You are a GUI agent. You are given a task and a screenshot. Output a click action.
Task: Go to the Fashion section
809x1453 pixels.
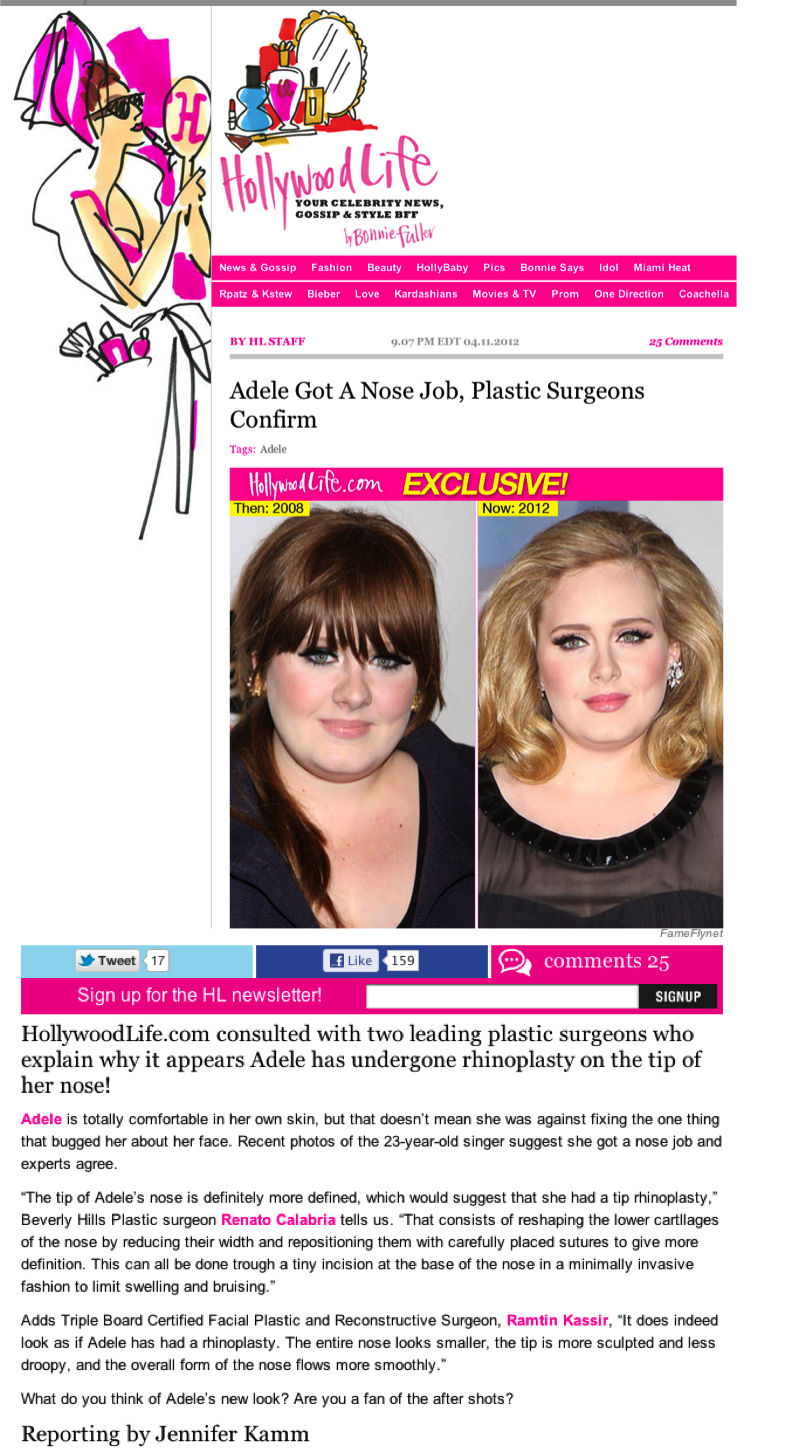[331, 268]
